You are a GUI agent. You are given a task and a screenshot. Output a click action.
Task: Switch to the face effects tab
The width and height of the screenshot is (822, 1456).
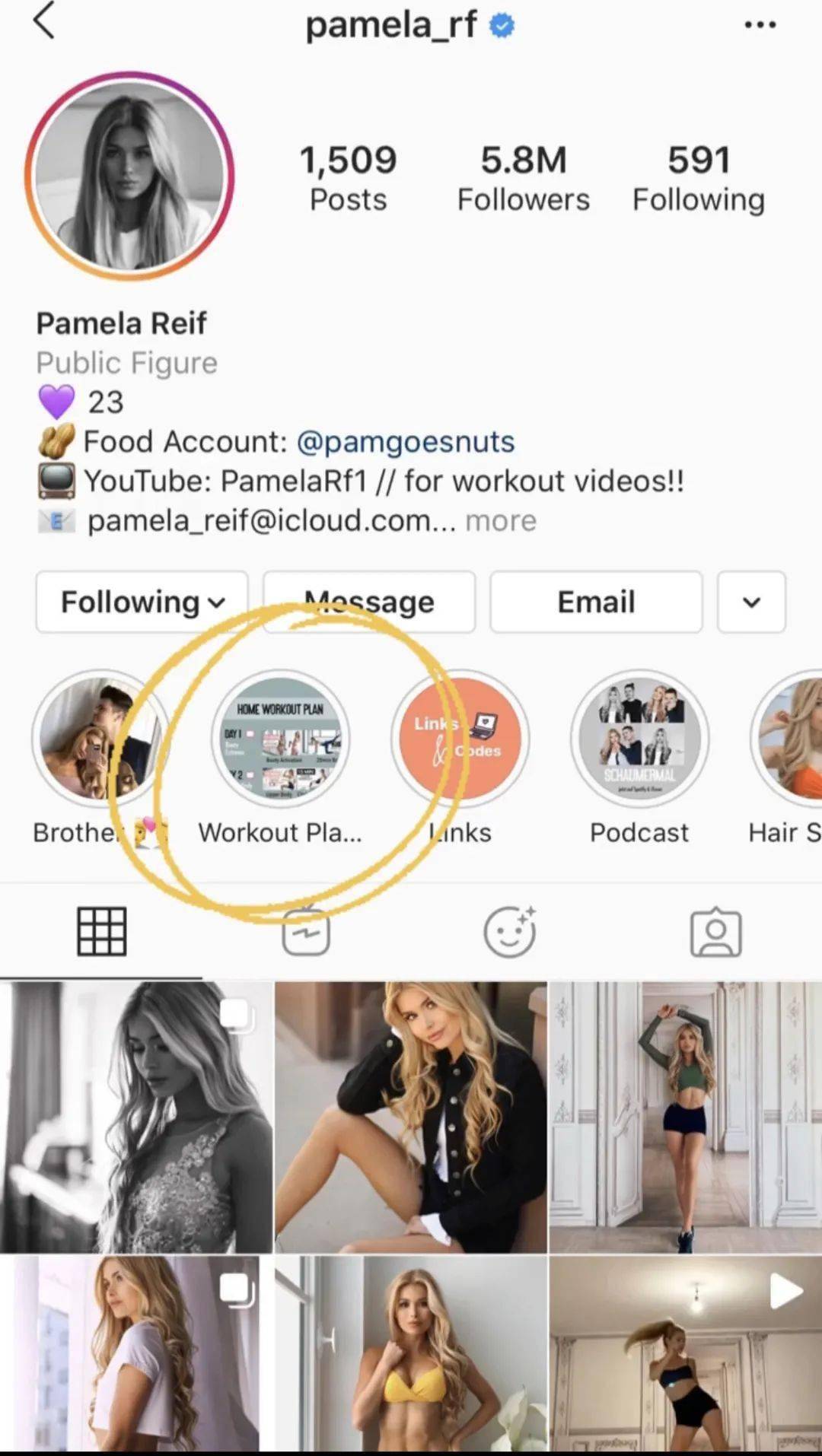tap(510, 931)
